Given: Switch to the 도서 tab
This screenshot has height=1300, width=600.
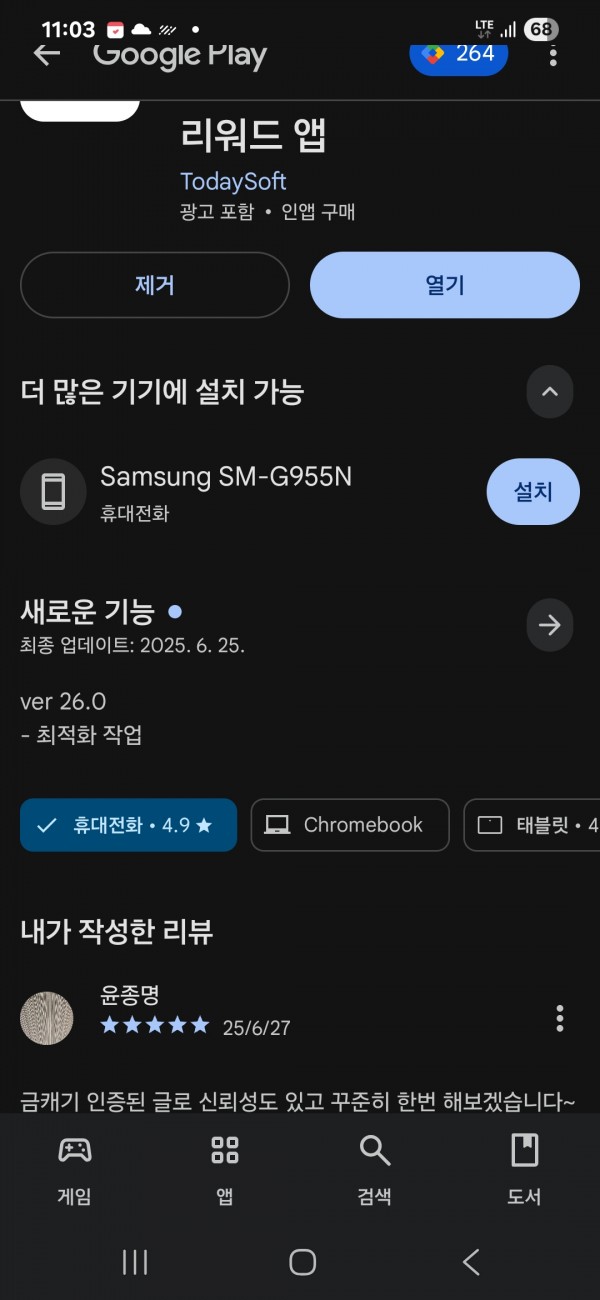Looking at the screenshot, I should [x=524, y=1167].
